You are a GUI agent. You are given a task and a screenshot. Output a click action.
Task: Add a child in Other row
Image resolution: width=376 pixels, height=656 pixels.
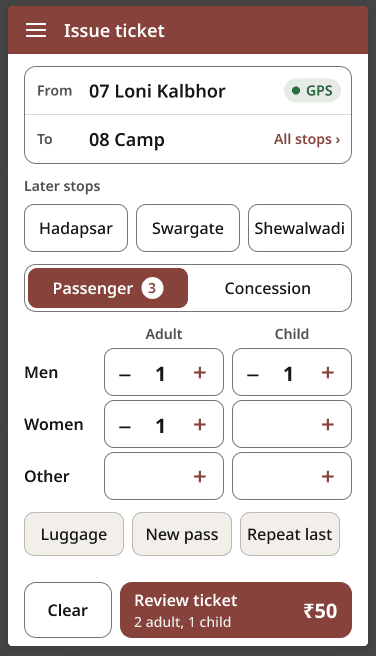coord(328,476)
